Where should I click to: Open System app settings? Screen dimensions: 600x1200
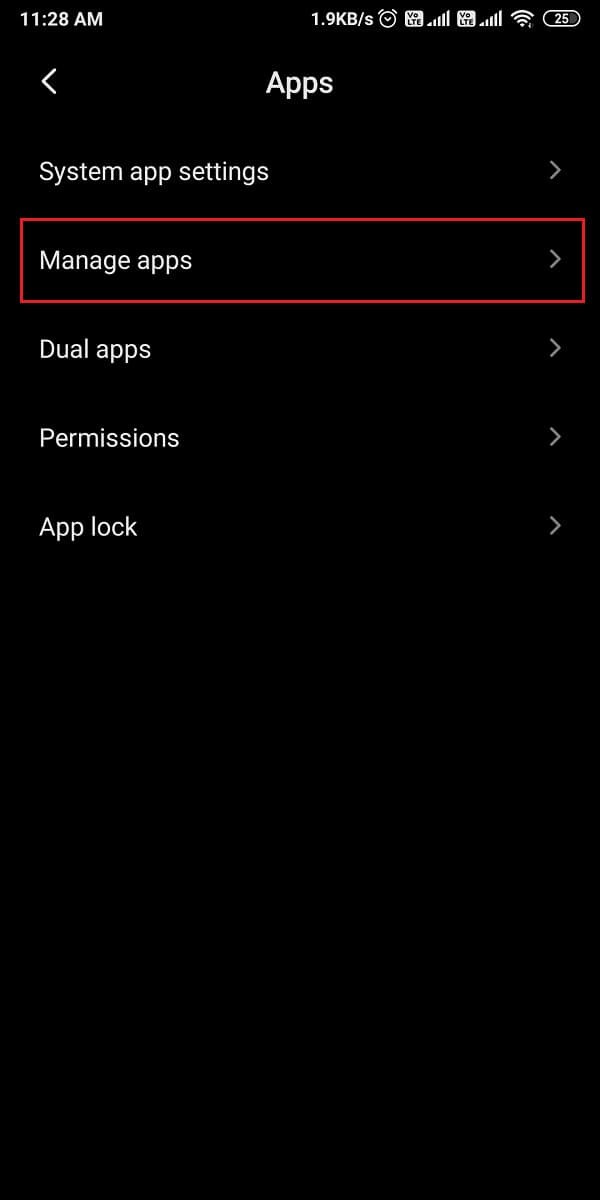pos(300,171)
